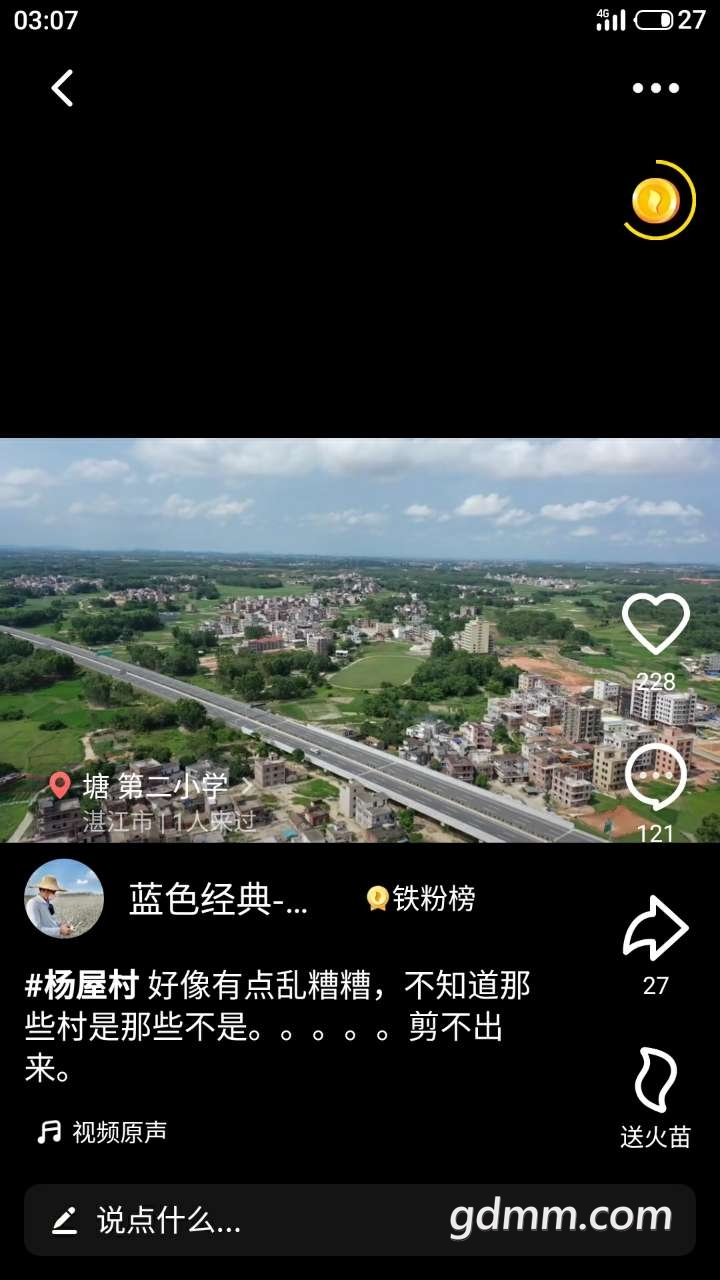Open the 视频原声 original sound

(x=103, y=1132)
